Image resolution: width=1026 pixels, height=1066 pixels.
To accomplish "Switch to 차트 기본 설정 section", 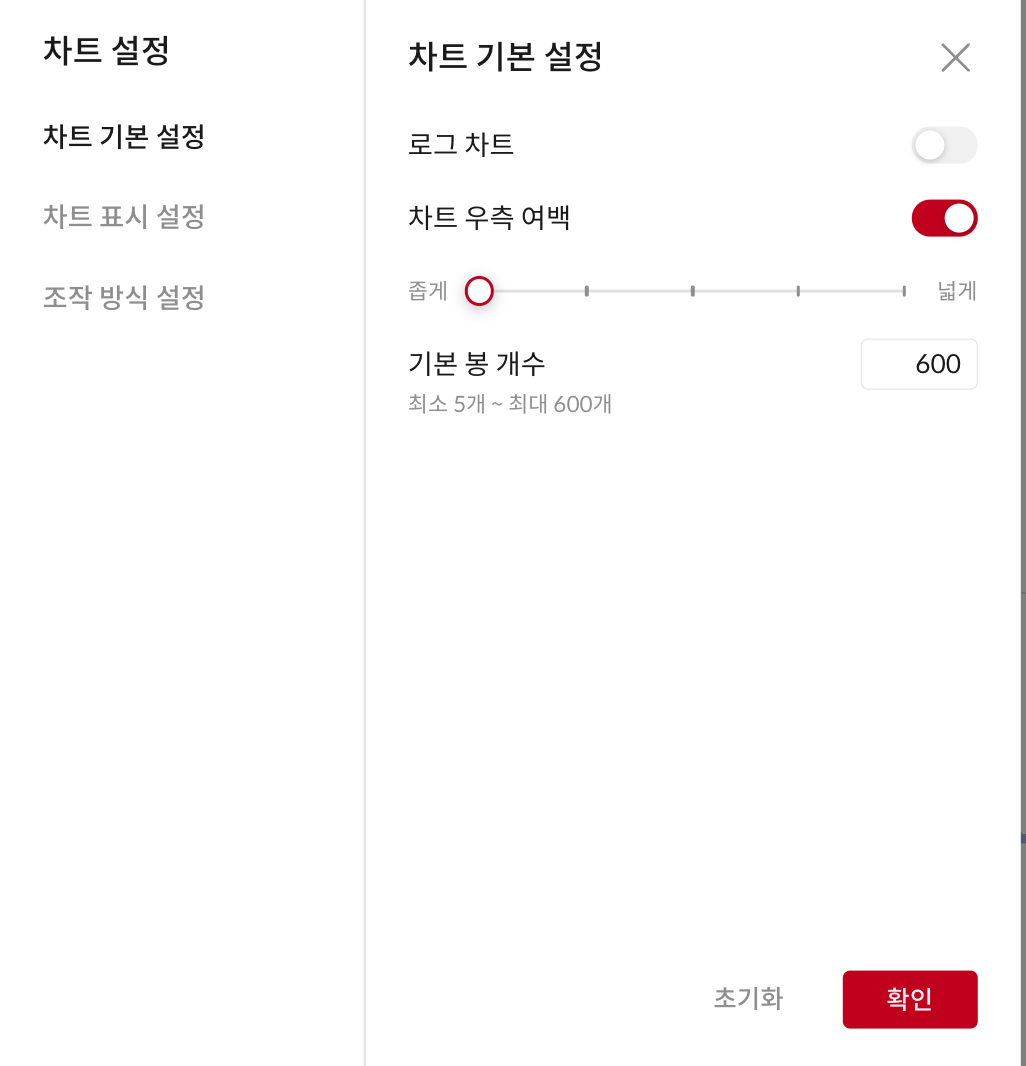I will pos(124,136).
